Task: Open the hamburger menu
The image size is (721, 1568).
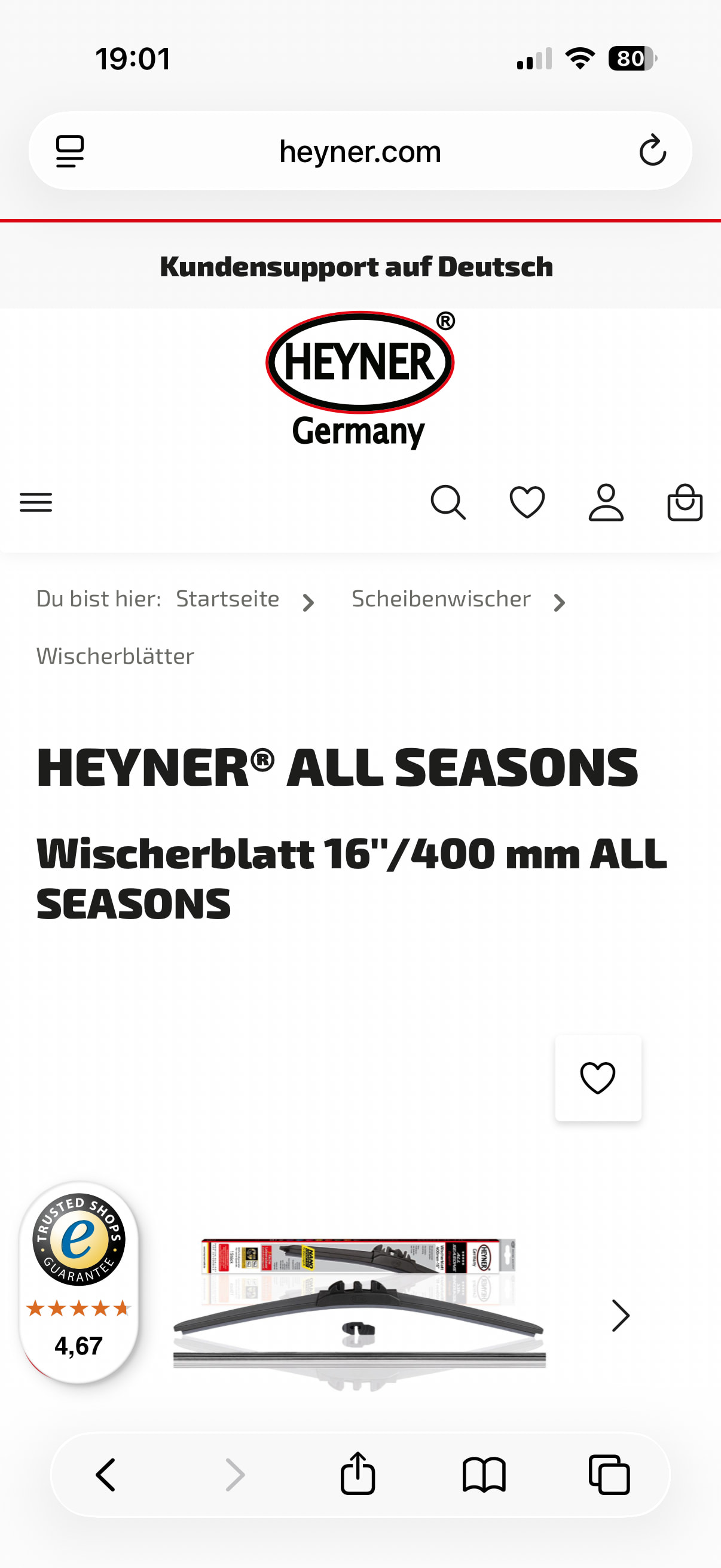Action: click(36, 503)
